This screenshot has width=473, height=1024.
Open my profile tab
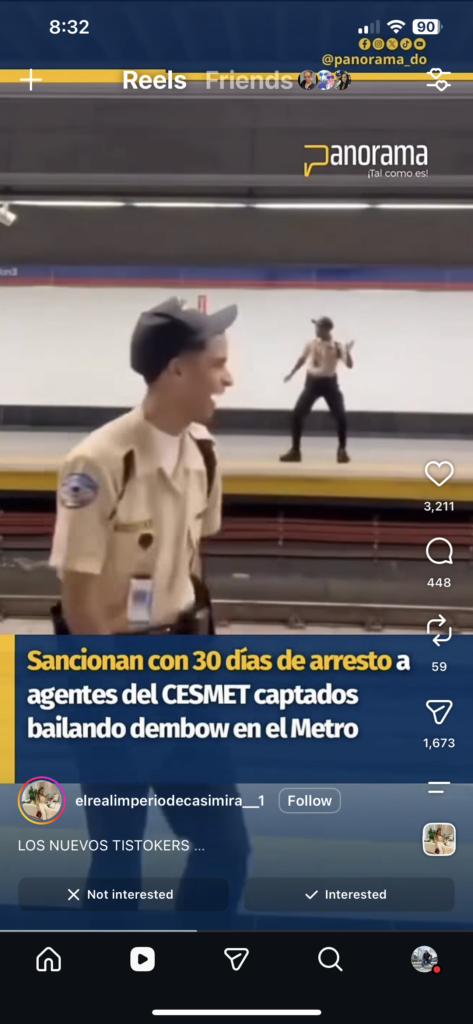[425, 959]
